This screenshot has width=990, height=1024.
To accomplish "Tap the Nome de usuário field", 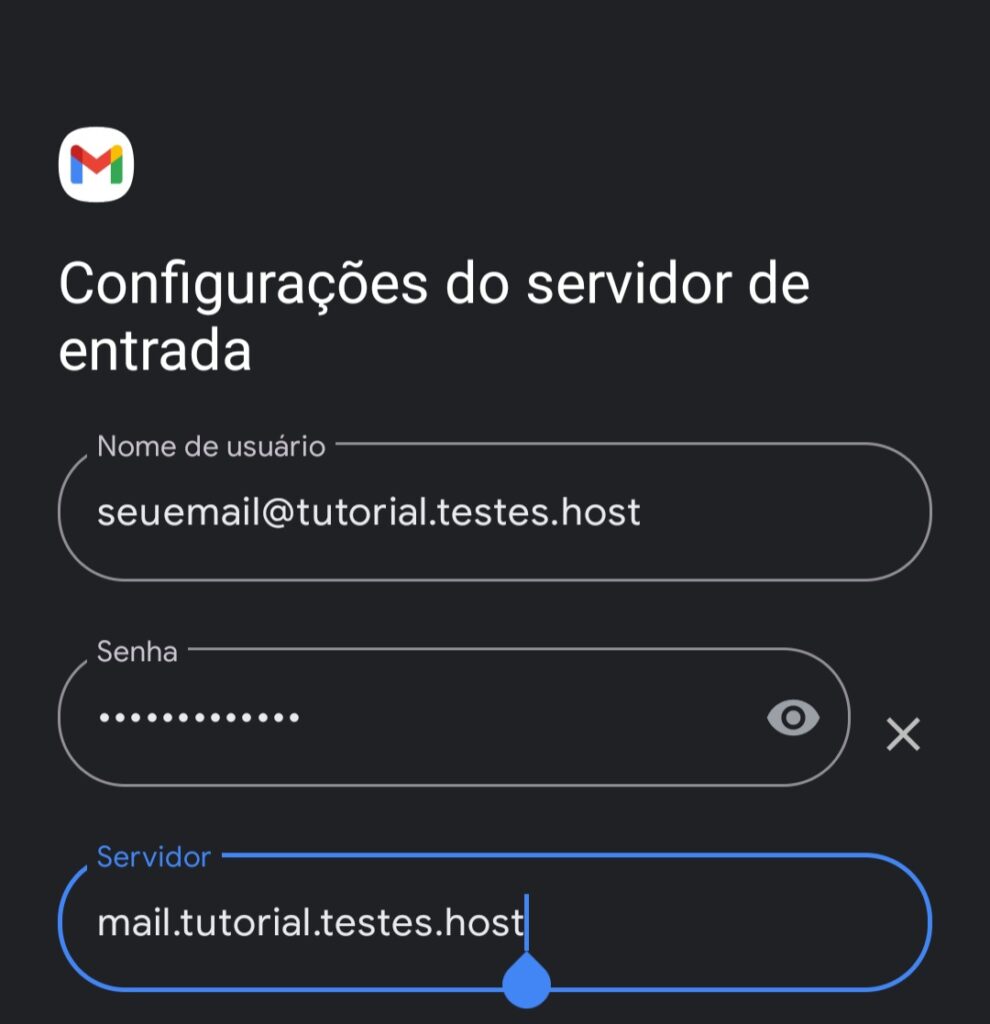I will coord(494,513).
